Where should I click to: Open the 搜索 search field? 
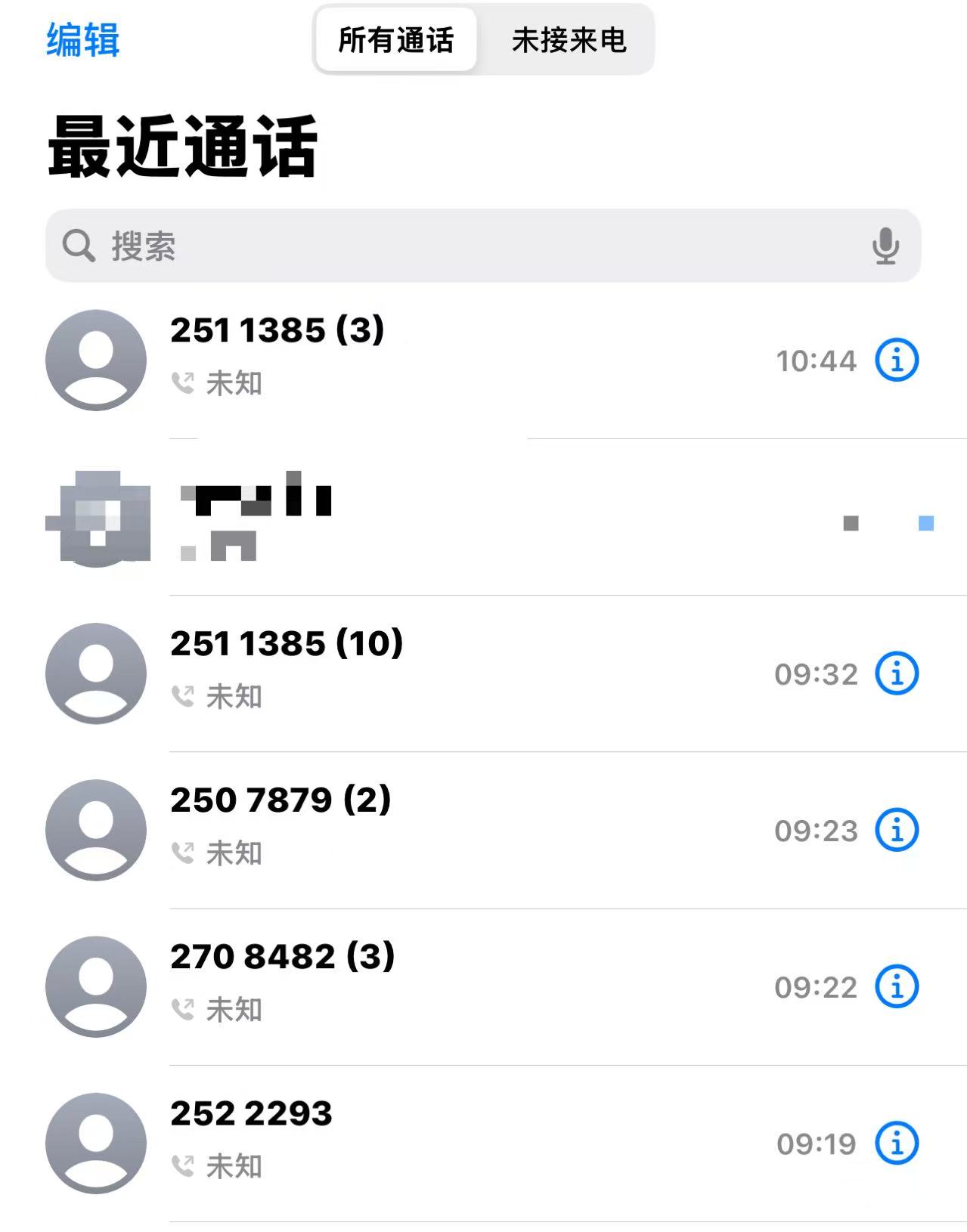pos(454,246)
